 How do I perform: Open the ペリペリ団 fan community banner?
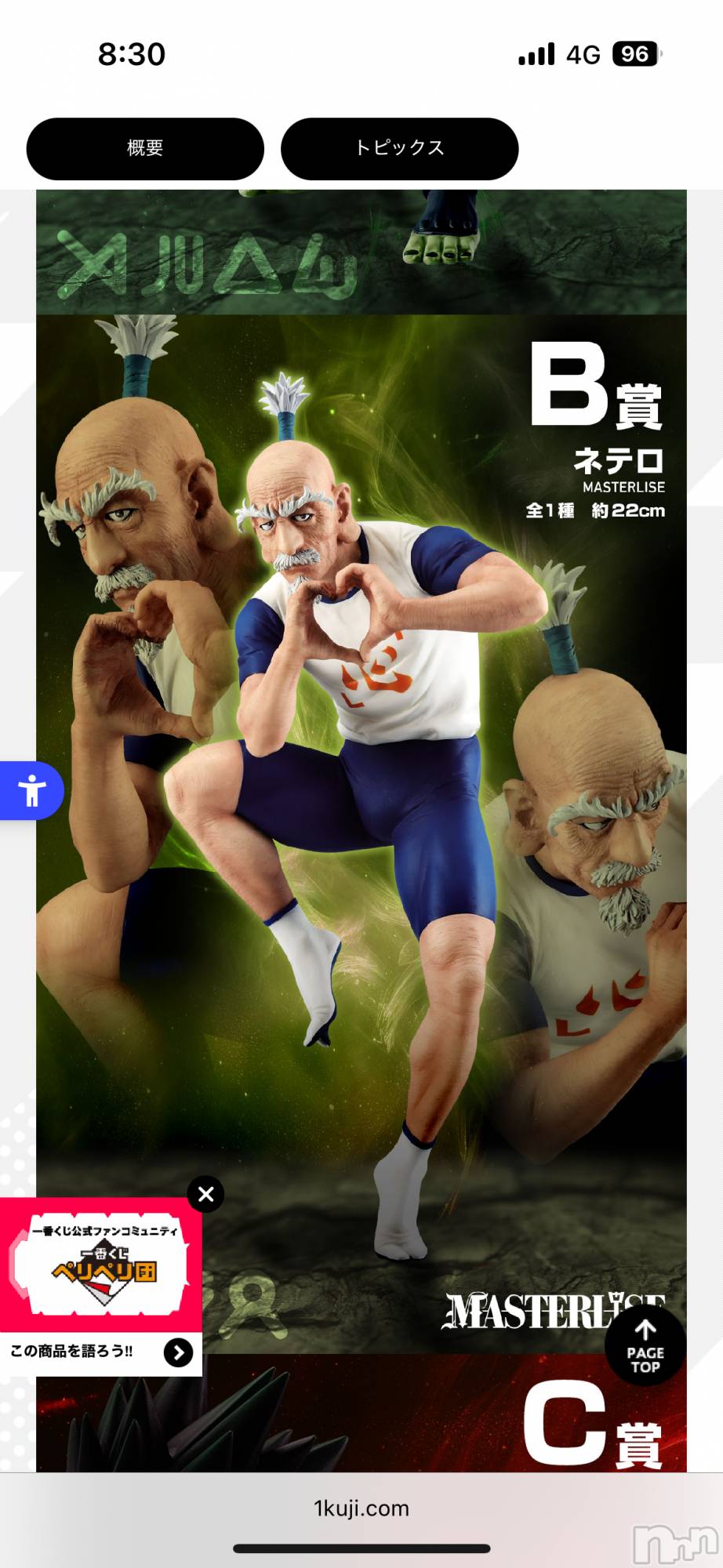coord(100,1265)
